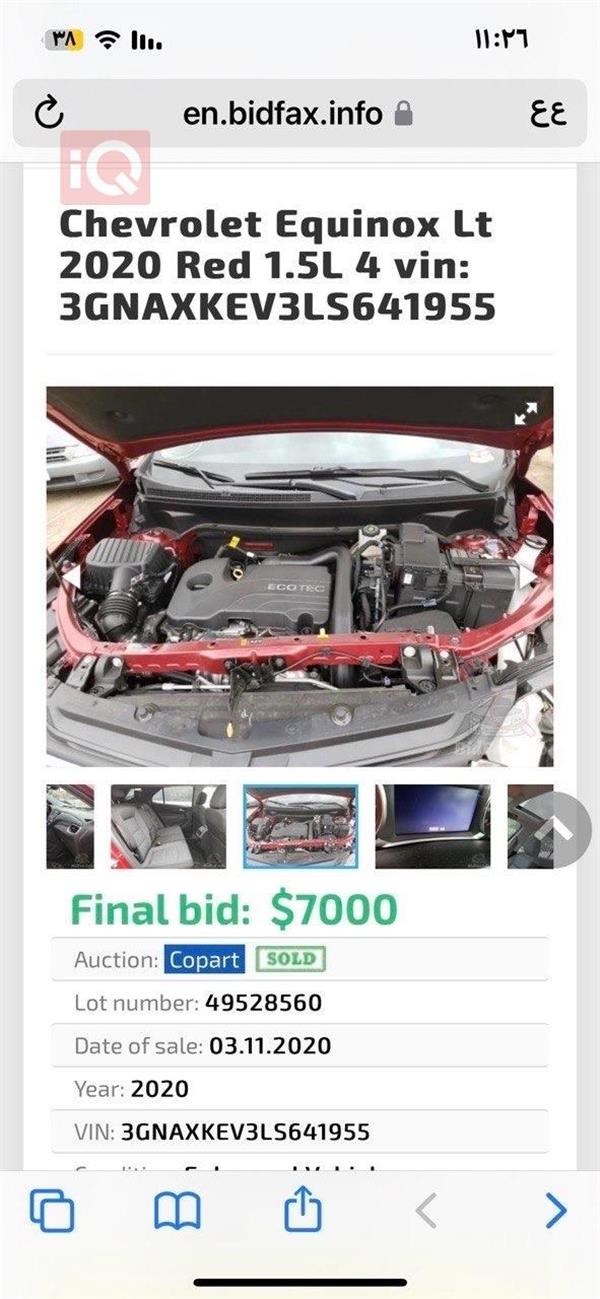Open Safari bookmarks
The width and height of the screenshot is (600, 1299).
[177, 1212]
